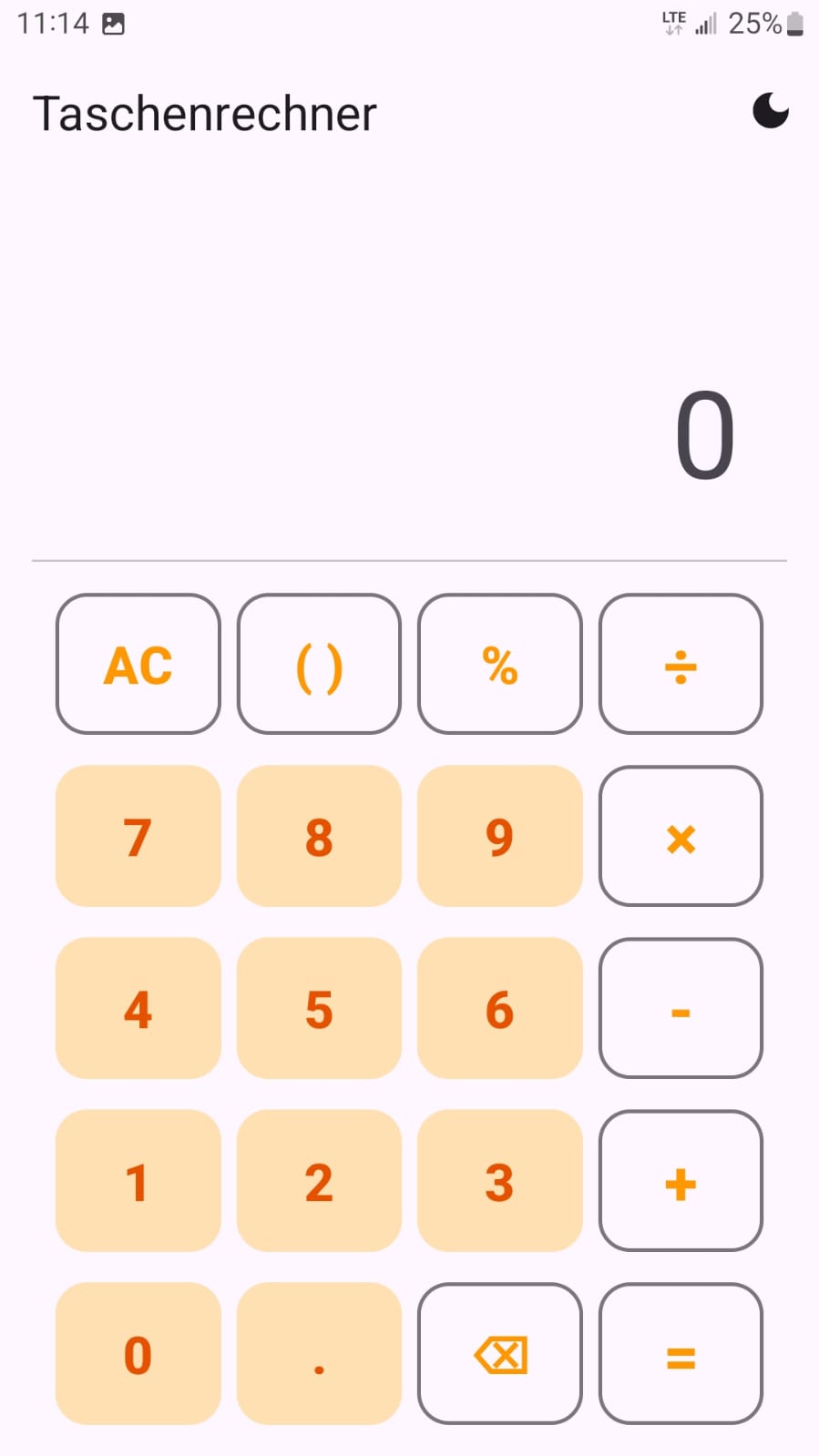The height and width of the screenshot is (1456, 819).
Task: Tap the plus (+) operator
Action: [681, 1180]
